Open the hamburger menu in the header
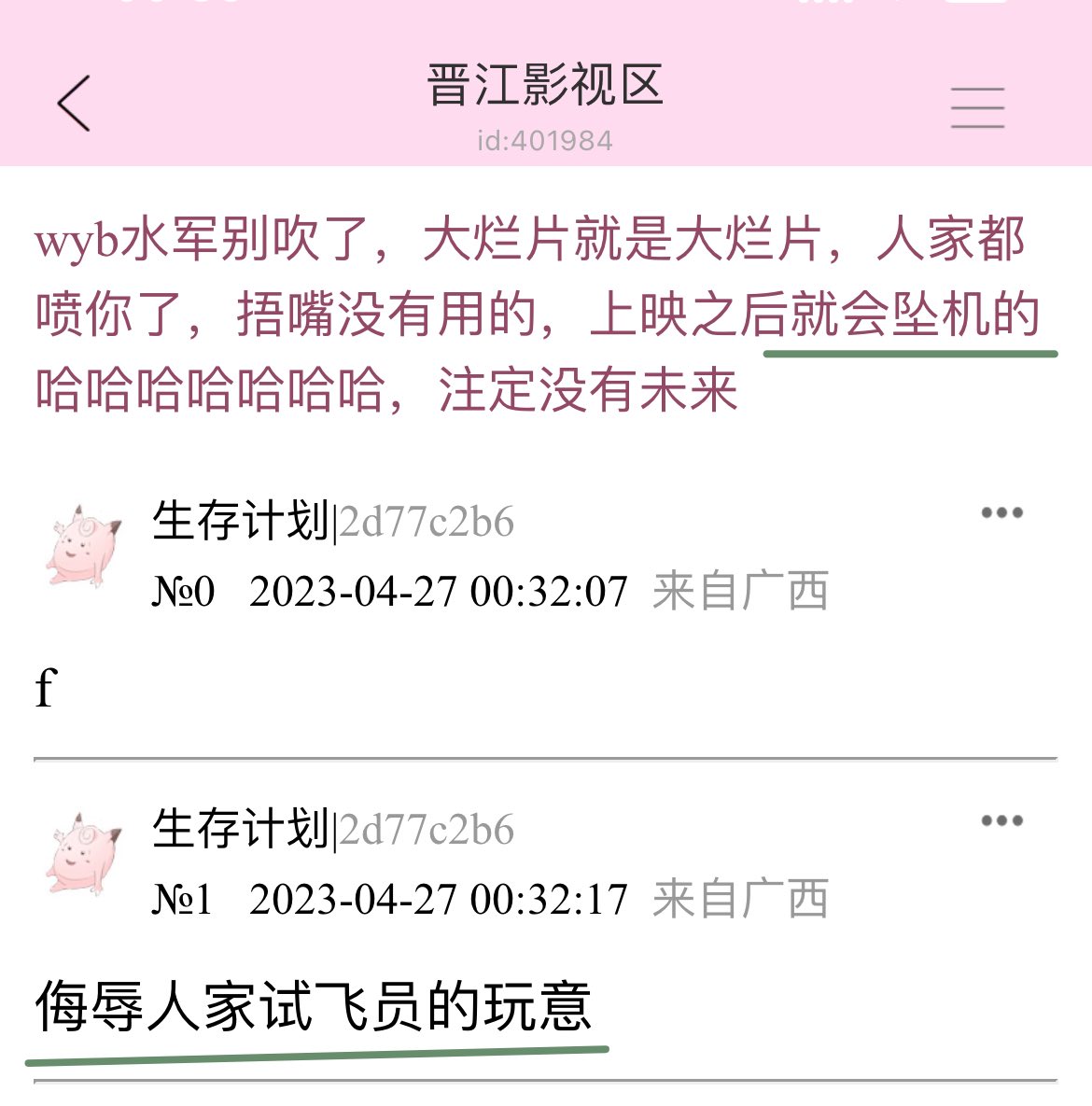Screen dimensions: 1092x1106 coord(977,106)
